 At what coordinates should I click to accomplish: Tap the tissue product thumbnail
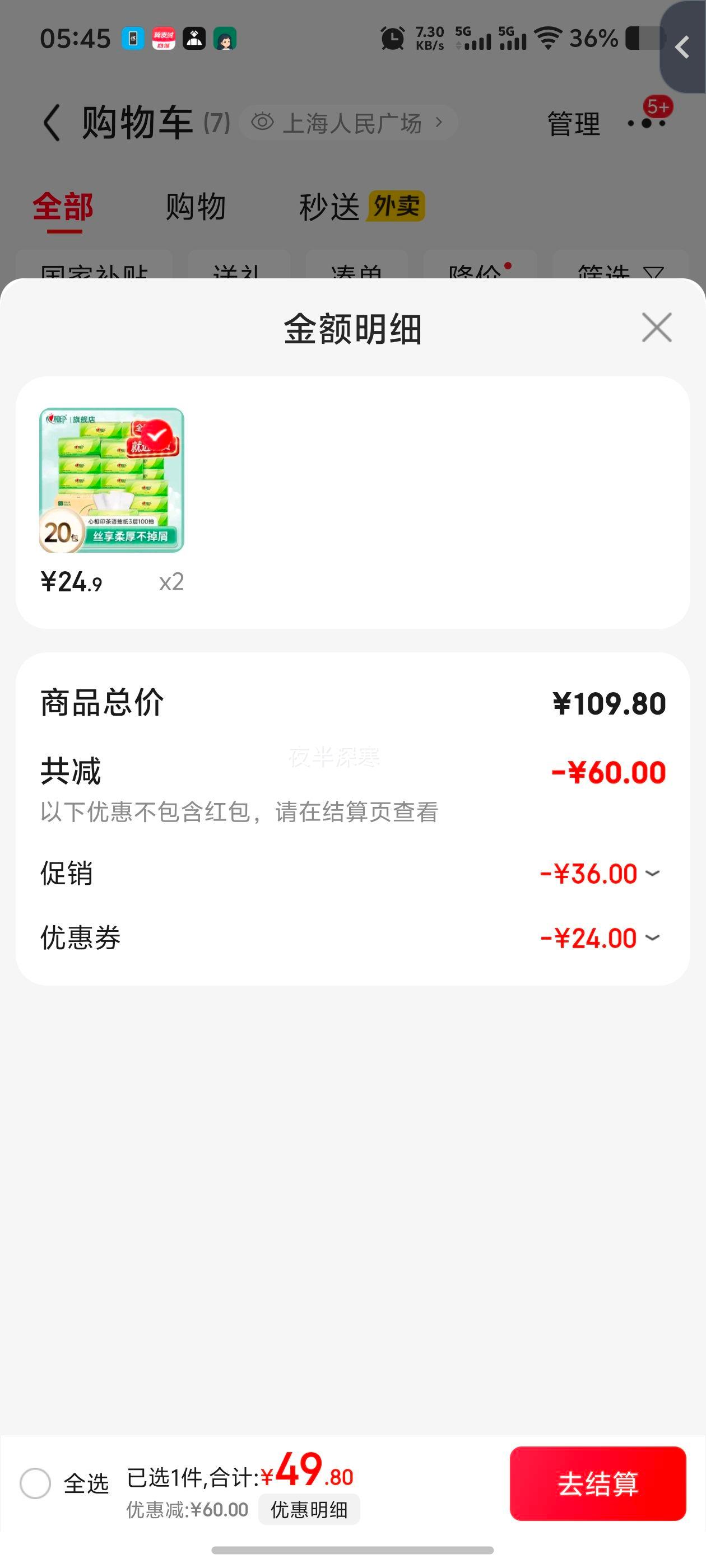(x=110, y=480)
